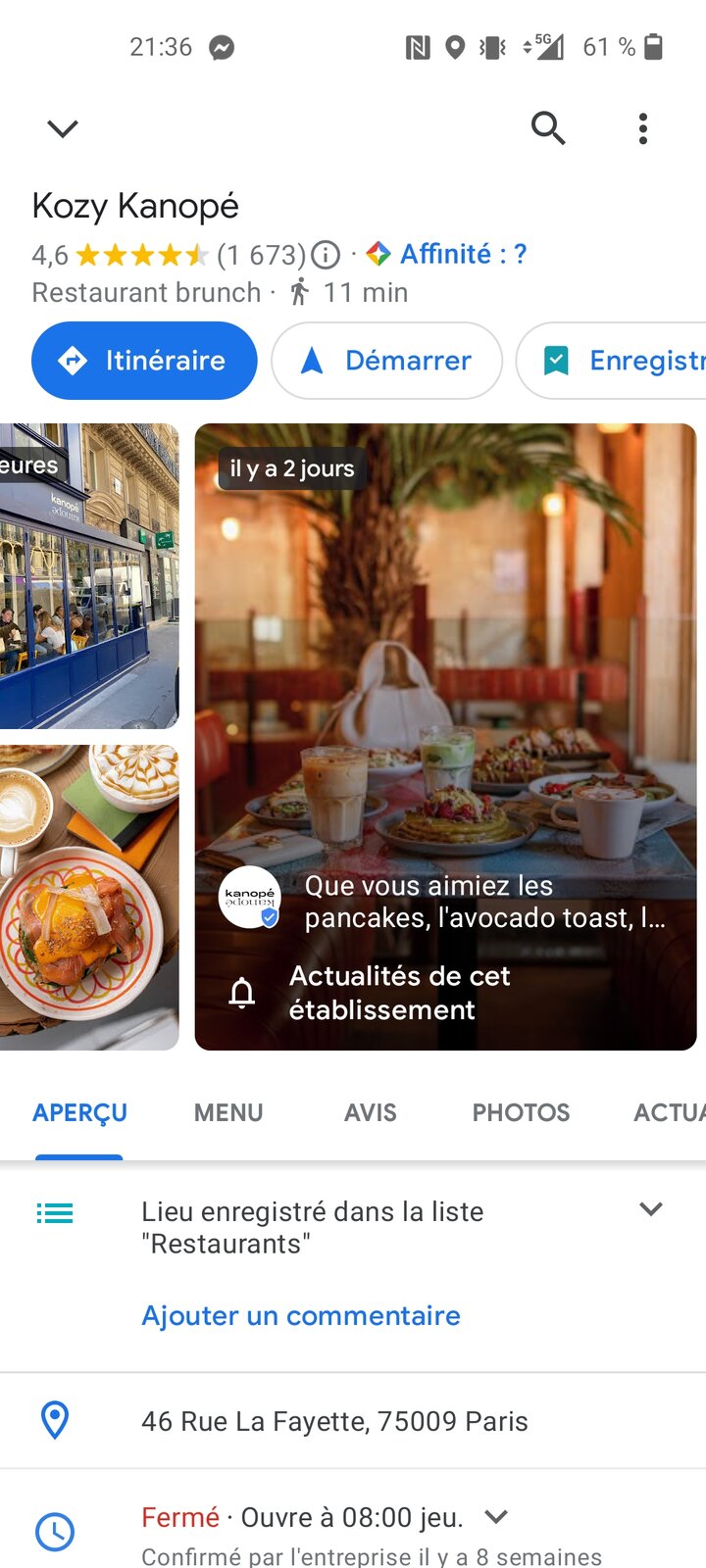Expand the saved list "Restaurants" row

[651, 1209]
